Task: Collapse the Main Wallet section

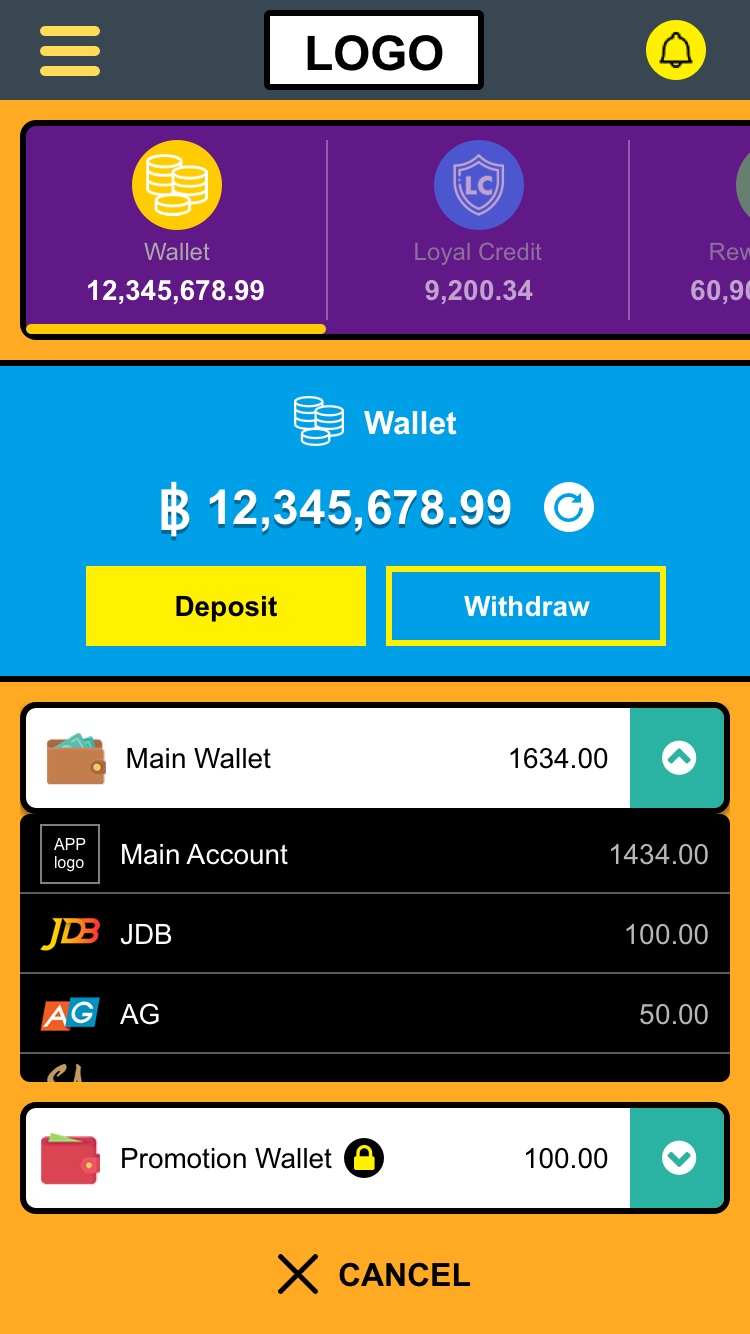Action: pyautogui.click(x=678, y=758)
